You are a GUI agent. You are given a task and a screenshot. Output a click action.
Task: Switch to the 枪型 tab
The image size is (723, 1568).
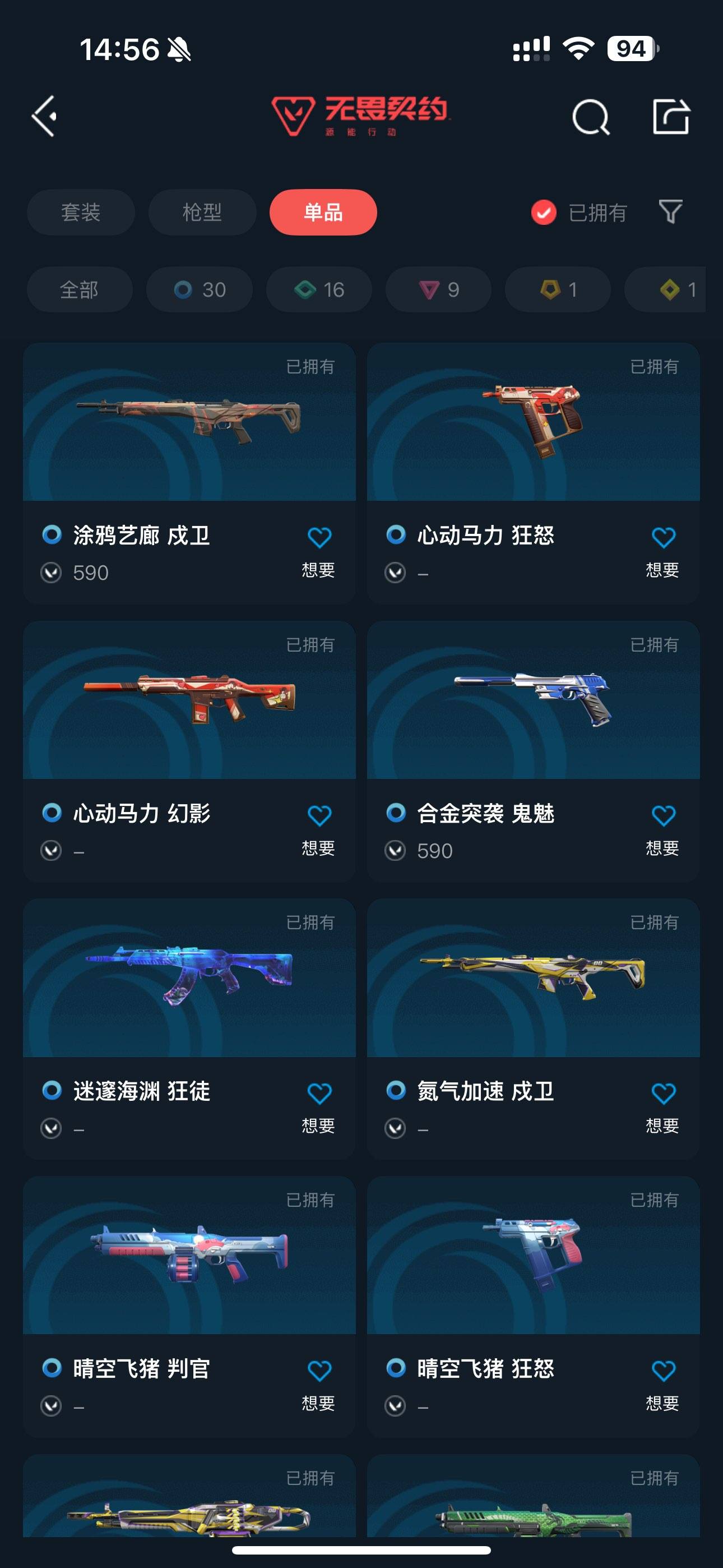tap(202, 213)
